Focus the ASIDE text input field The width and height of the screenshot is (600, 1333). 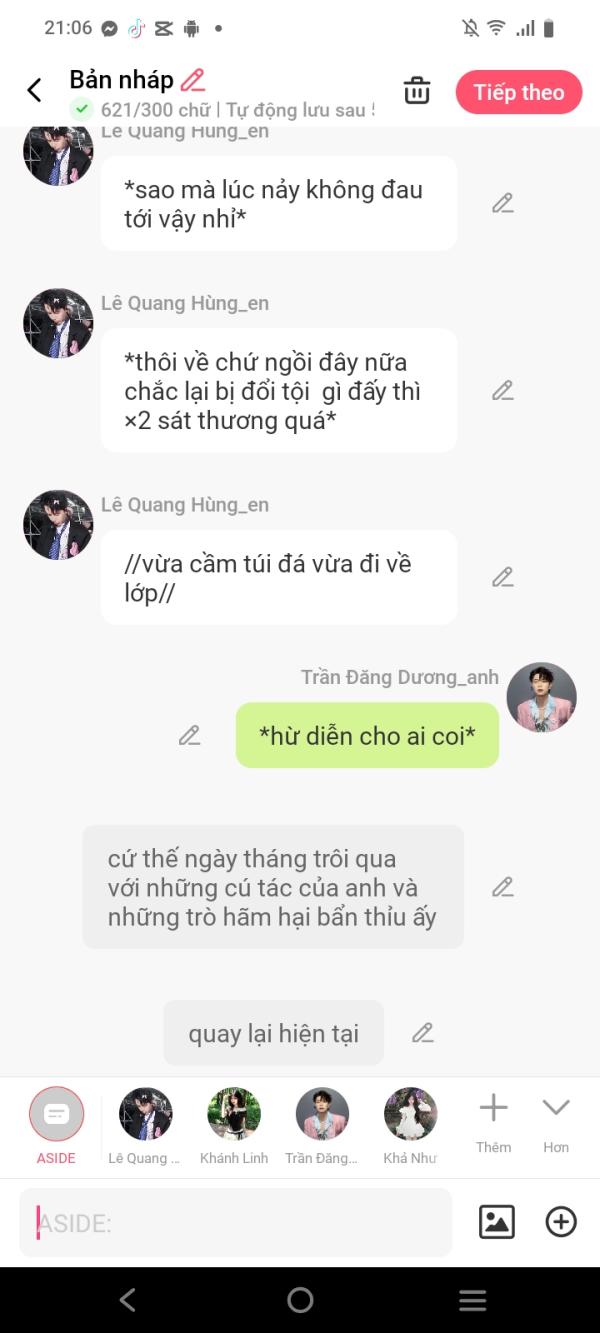click(235, 1222)
